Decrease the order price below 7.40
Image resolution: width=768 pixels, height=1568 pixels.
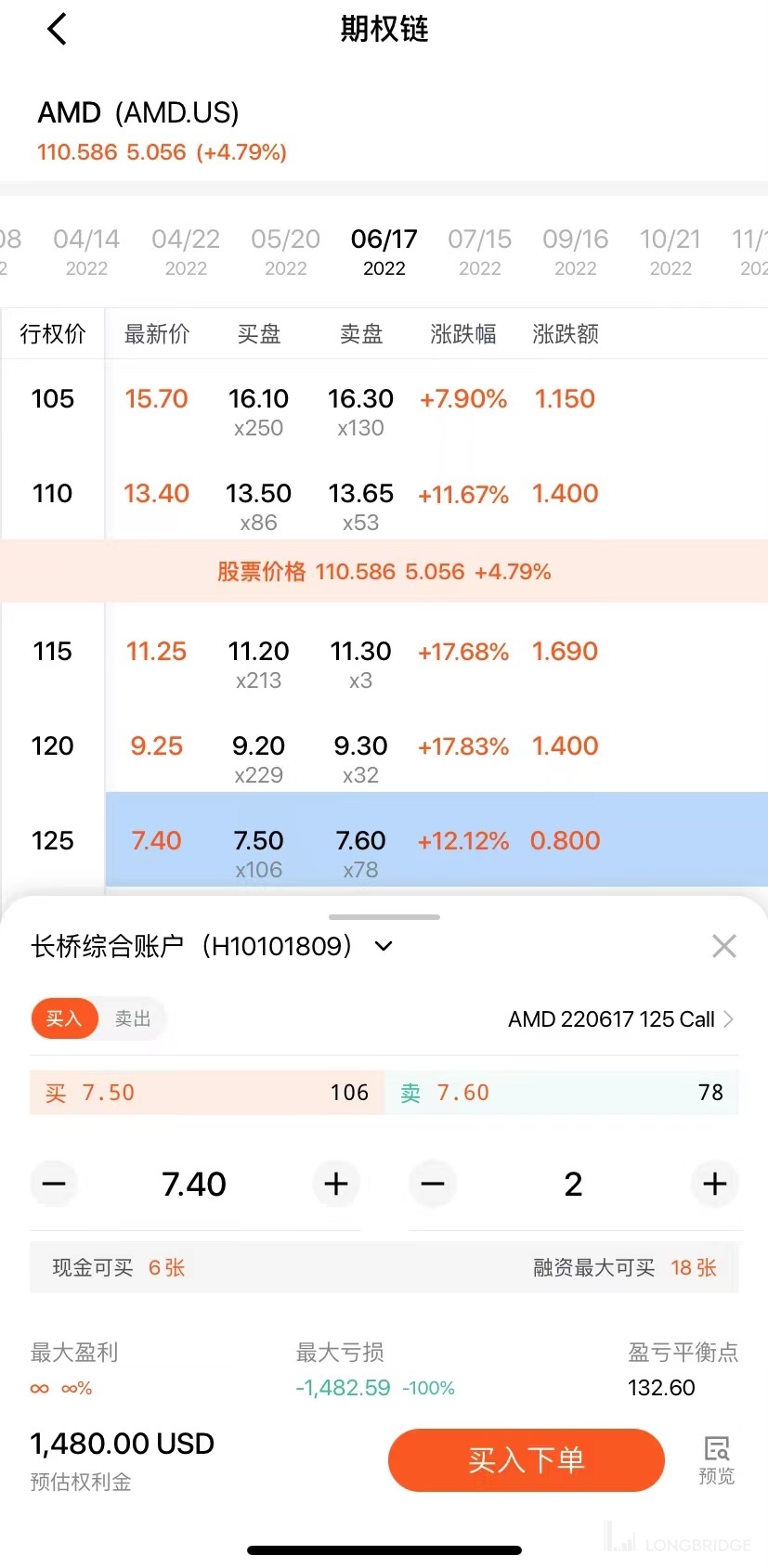click(x=54, y=1184)
